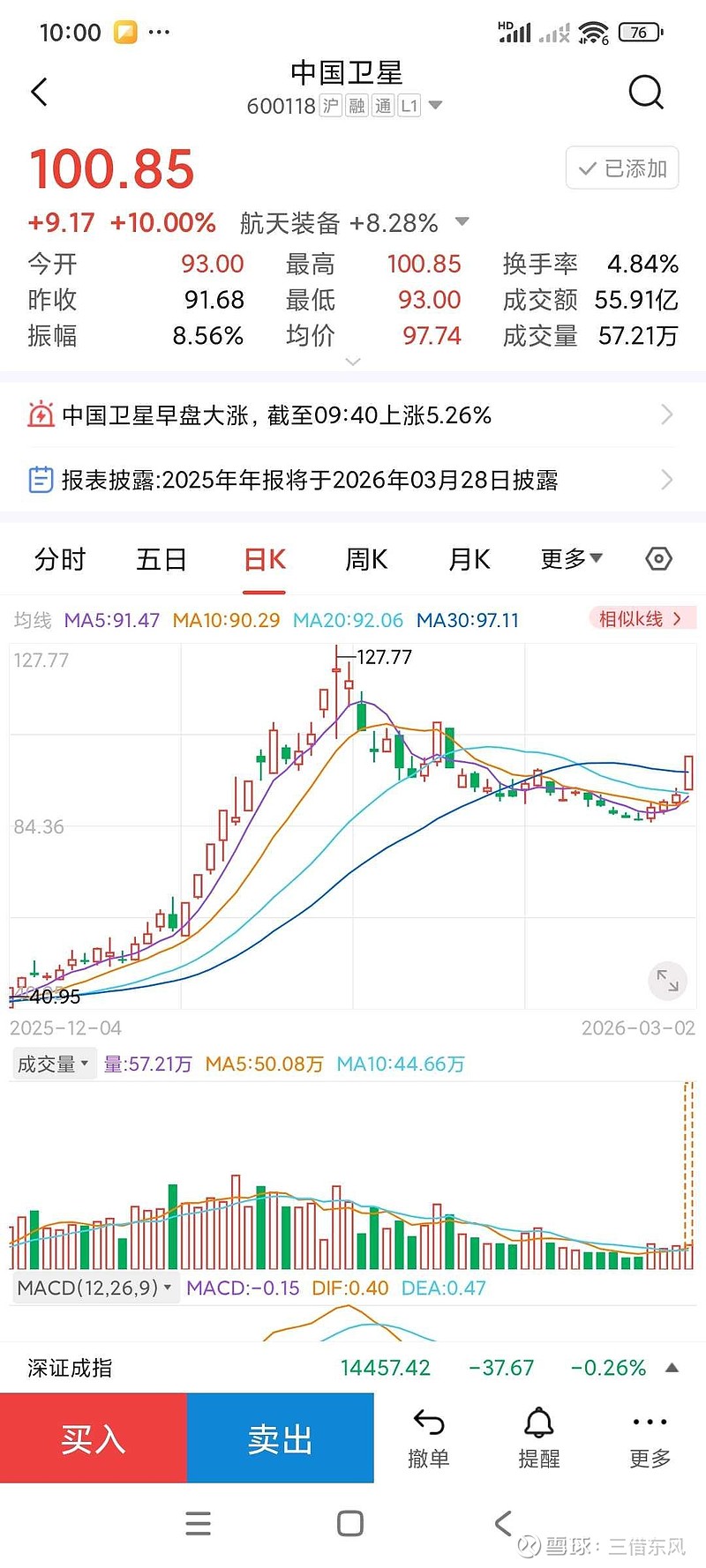The height and width of the screenshot is (1568, 706).
Task: Tap the fullscreen expand icon on the chart
Action: click(x=668, y=981)
